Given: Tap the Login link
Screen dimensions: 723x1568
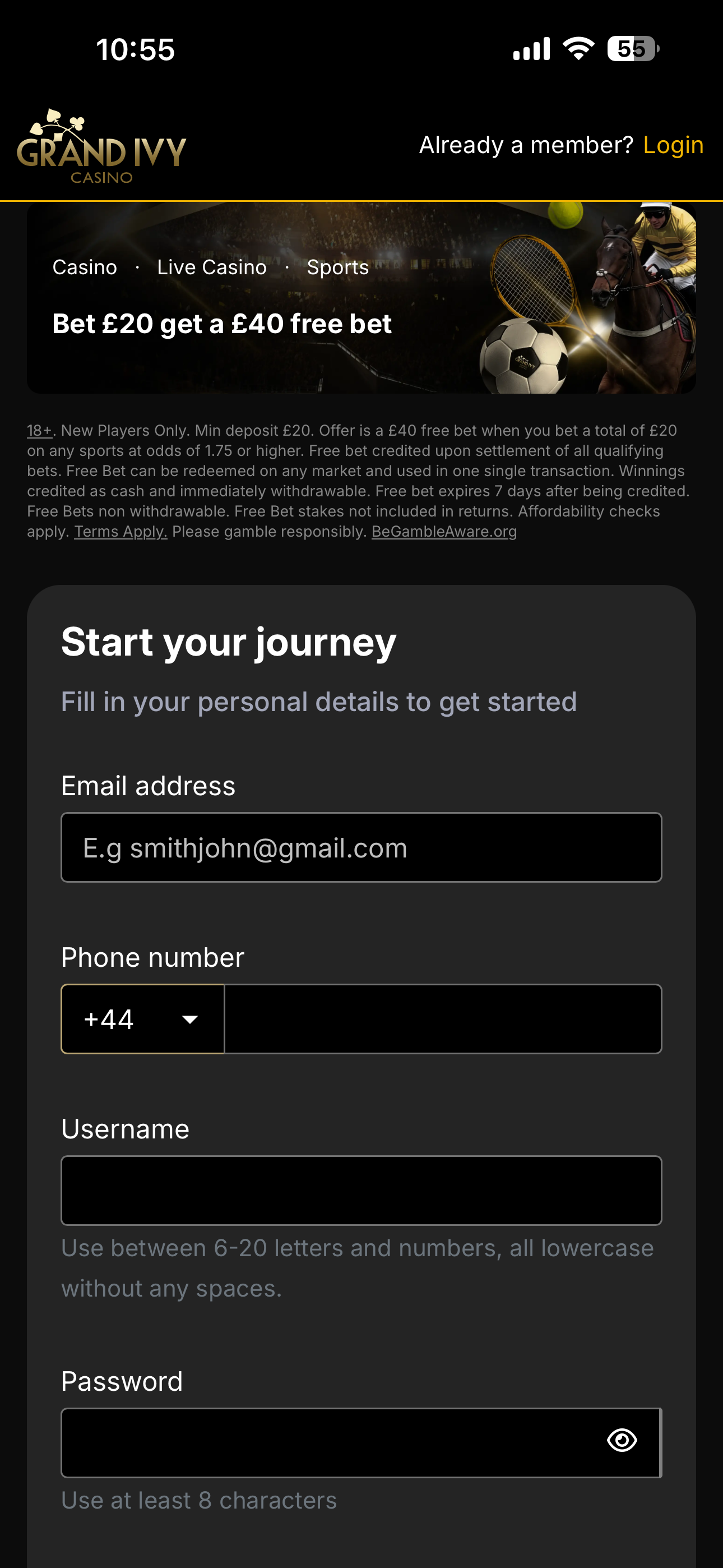Looking at the screenshot, I should coord(673,145).
